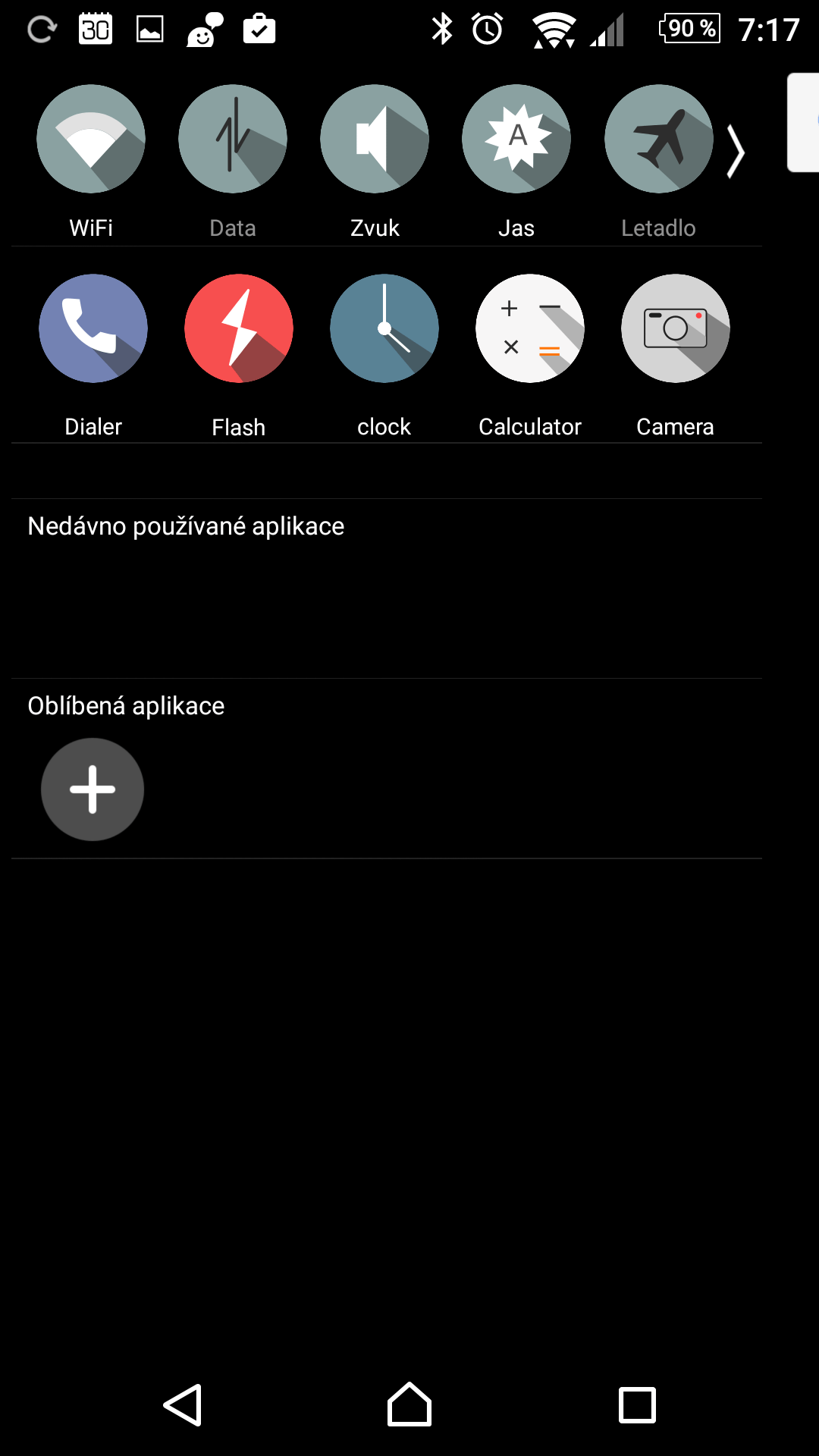Show more toggles with the right chevron
This screenshot has width=819, height=1456.
tap(736, 152)
